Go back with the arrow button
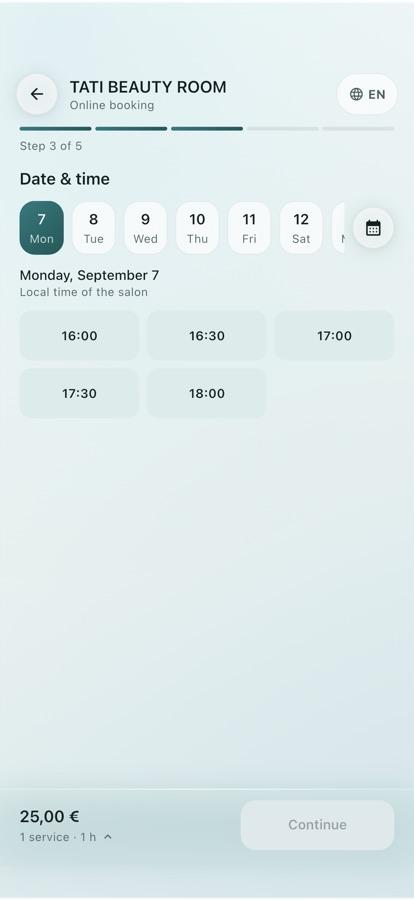The width and height of the screenshot is (414, 900). point(37,94)
